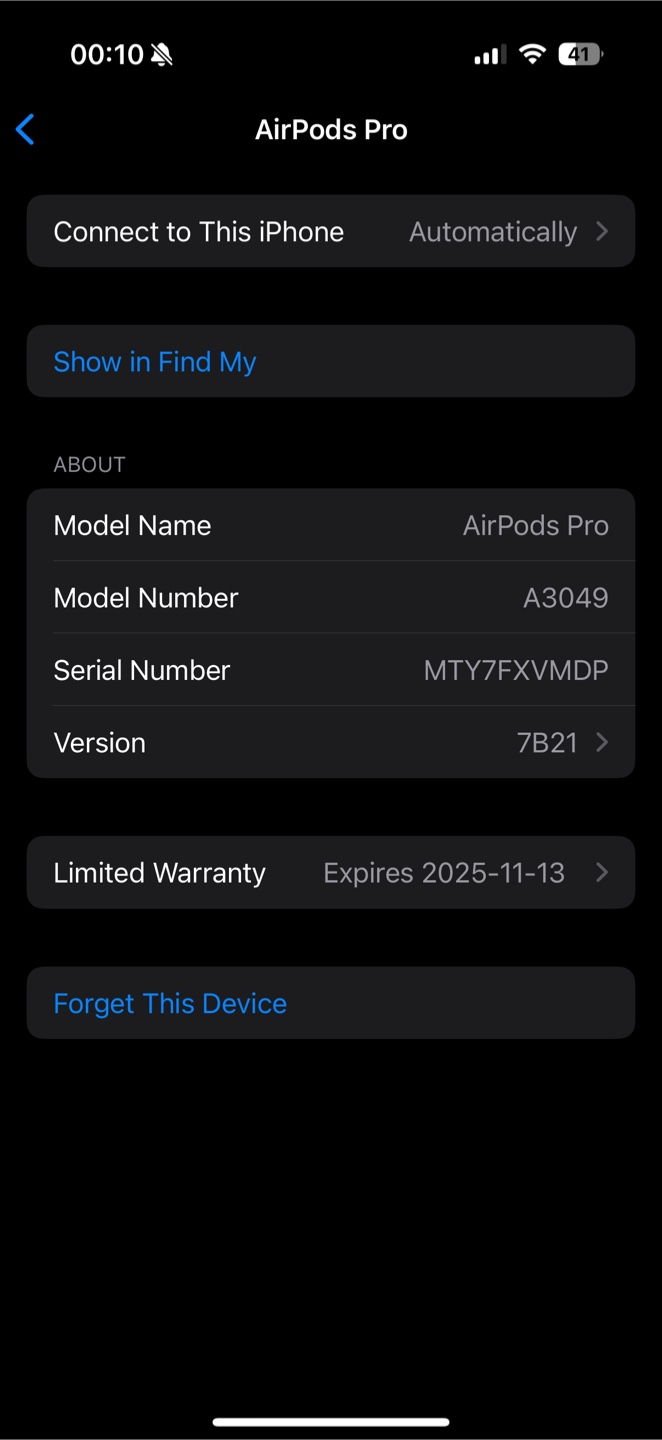The height and width of the screenshot is (1440, 662).
Task: Tap Show in Find My
Action: coord(155,362)
